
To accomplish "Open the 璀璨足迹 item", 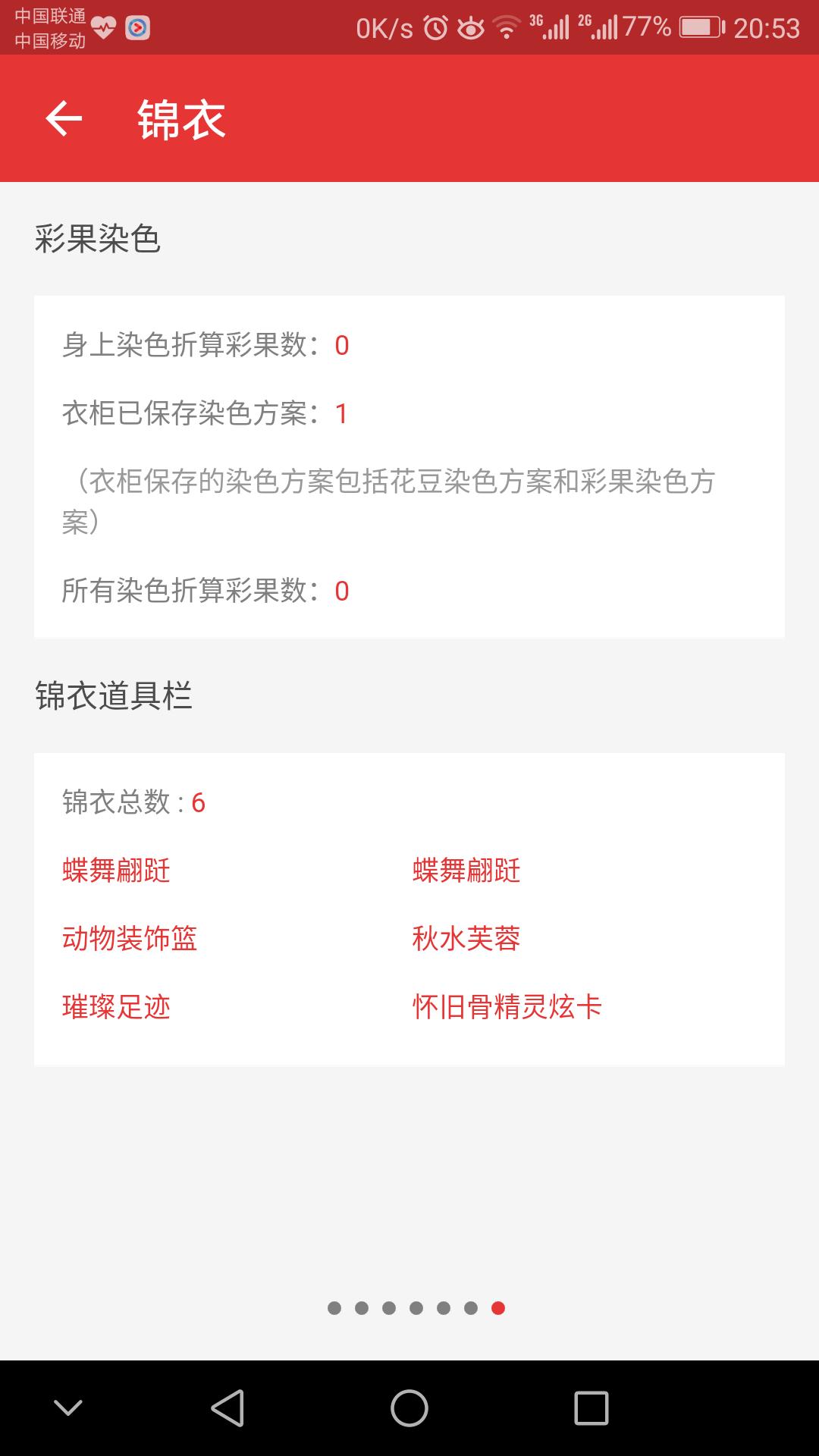I will pyautogui.click(x=116, y=1006).
